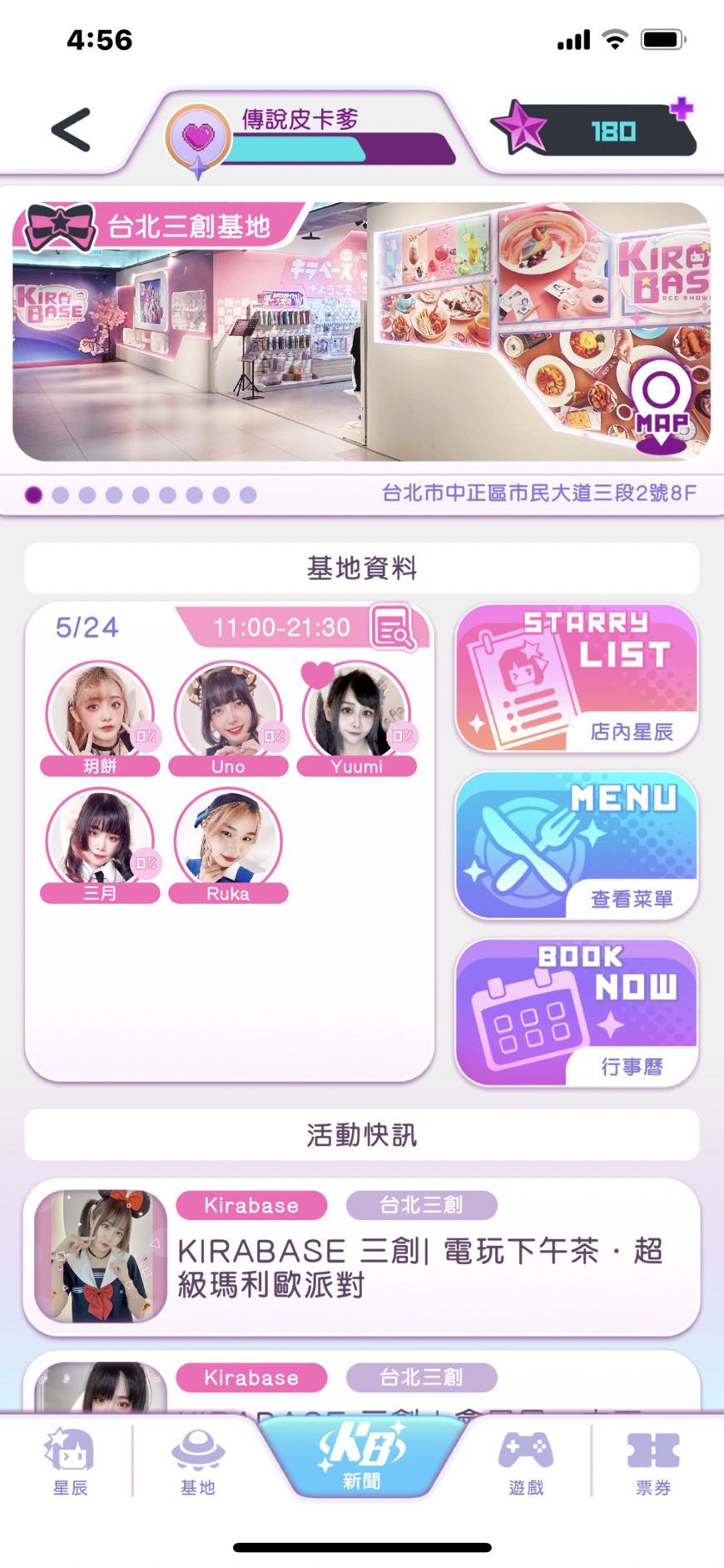Switch to the 基地 tab
This screenshot has width=724, height=1568.
[x=197, y=1461]
